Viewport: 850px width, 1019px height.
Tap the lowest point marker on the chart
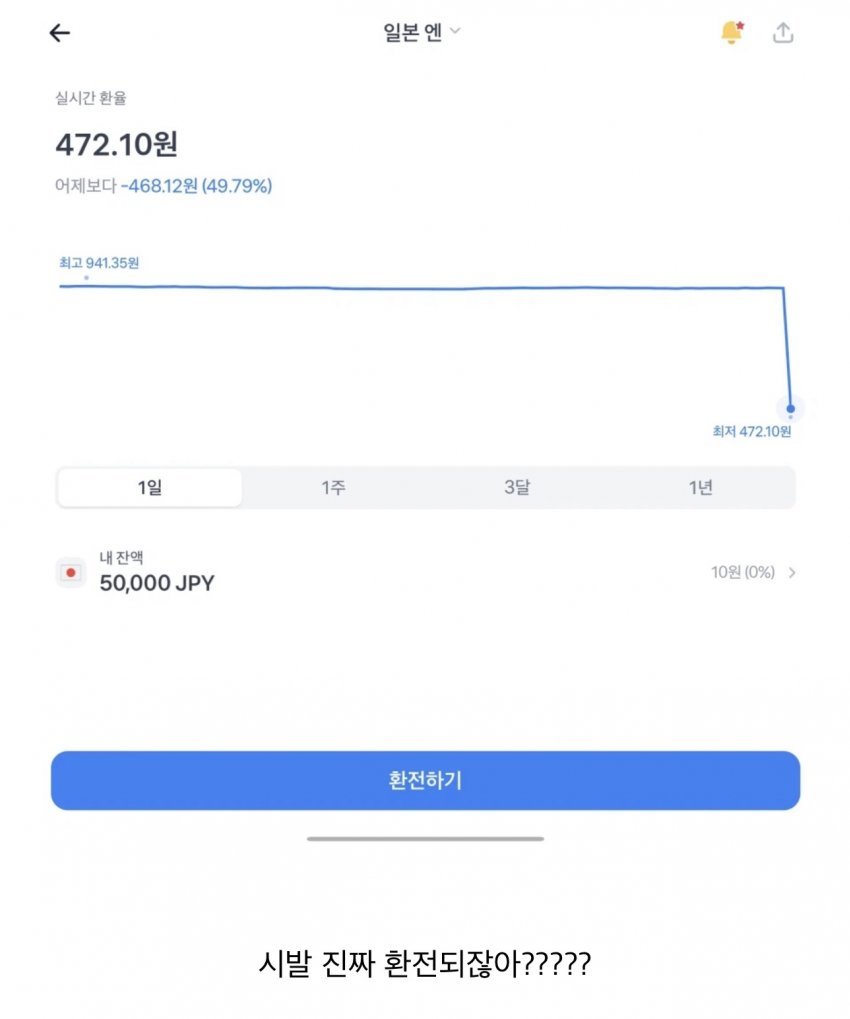[x=790, y=409]
